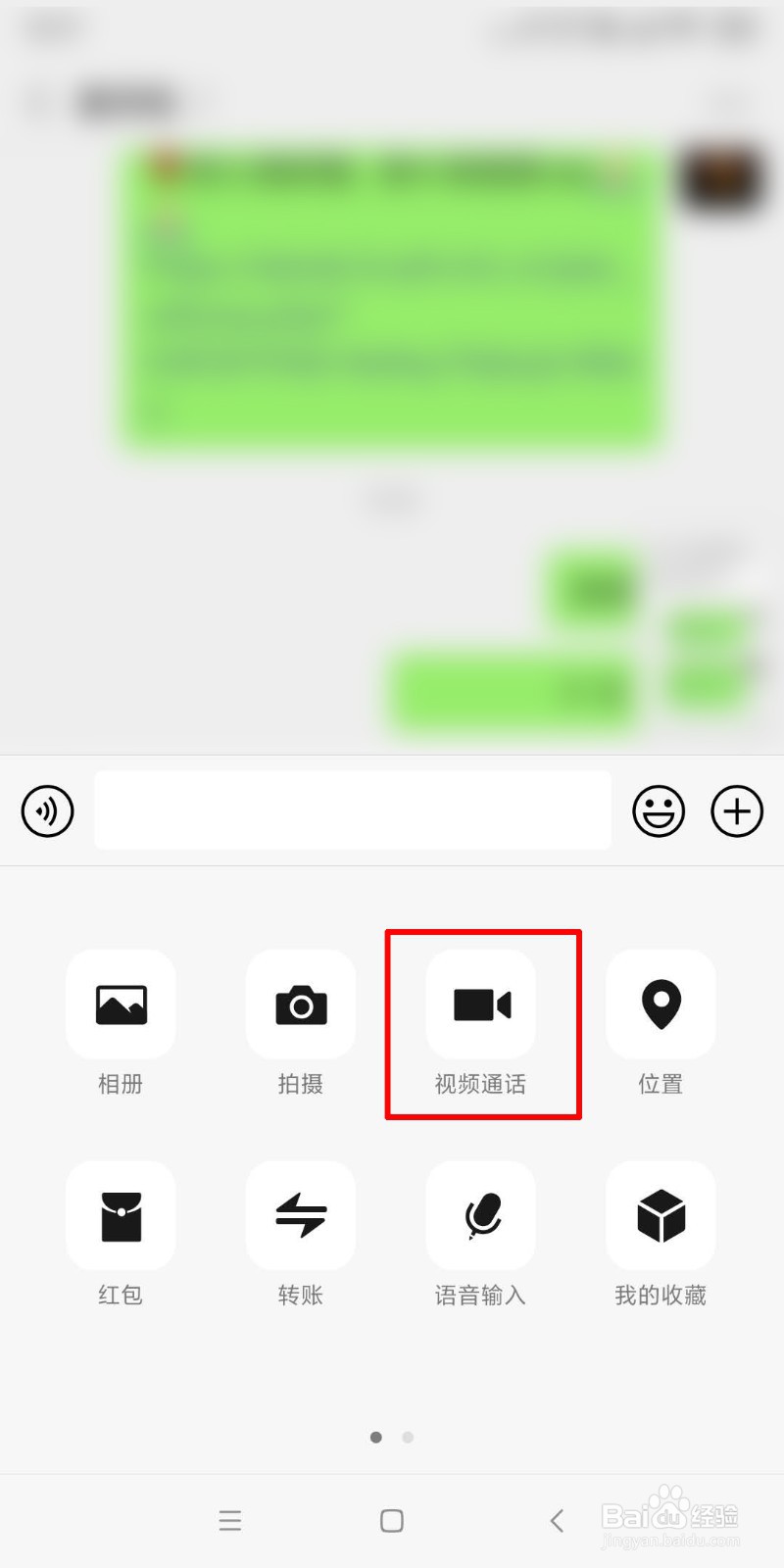Tap the 红包 label text
Viewport: 784px width, 1568px height.
tap(121, 1295)
